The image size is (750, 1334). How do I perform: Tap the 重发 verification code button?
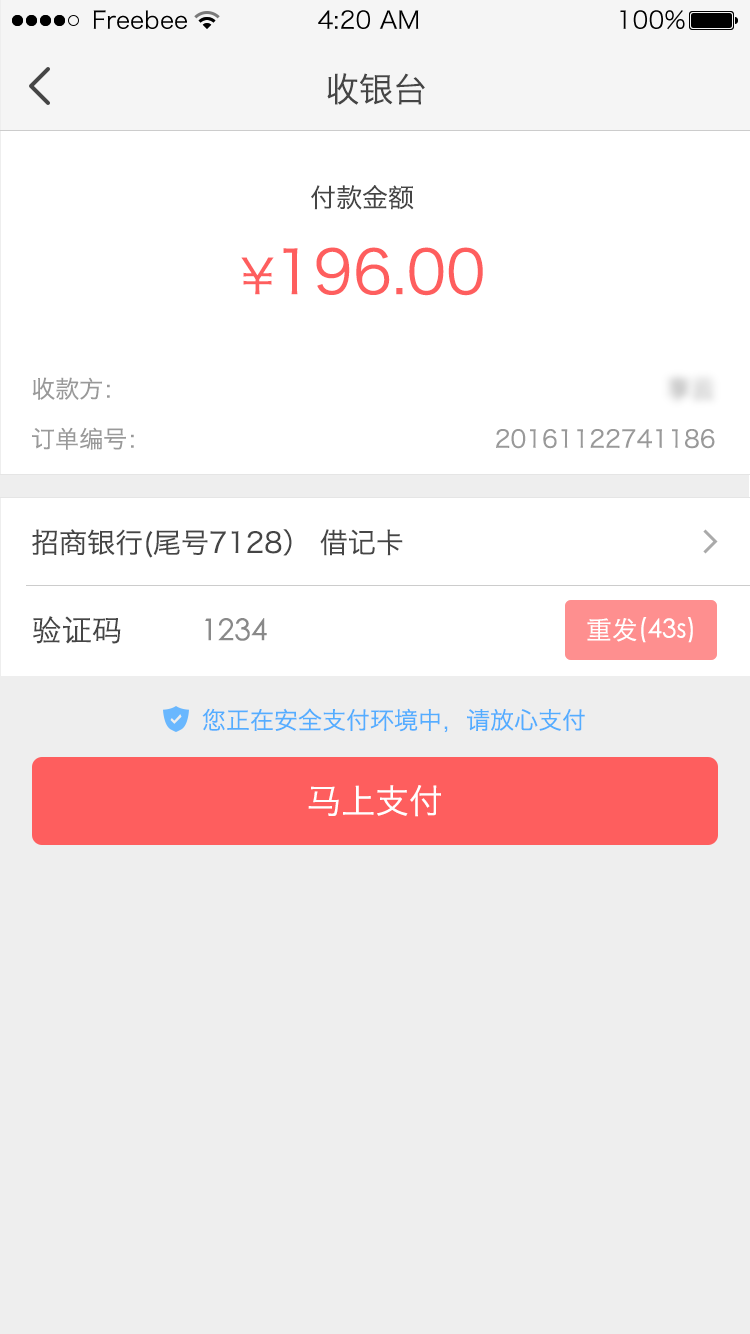tap(640, 630)
